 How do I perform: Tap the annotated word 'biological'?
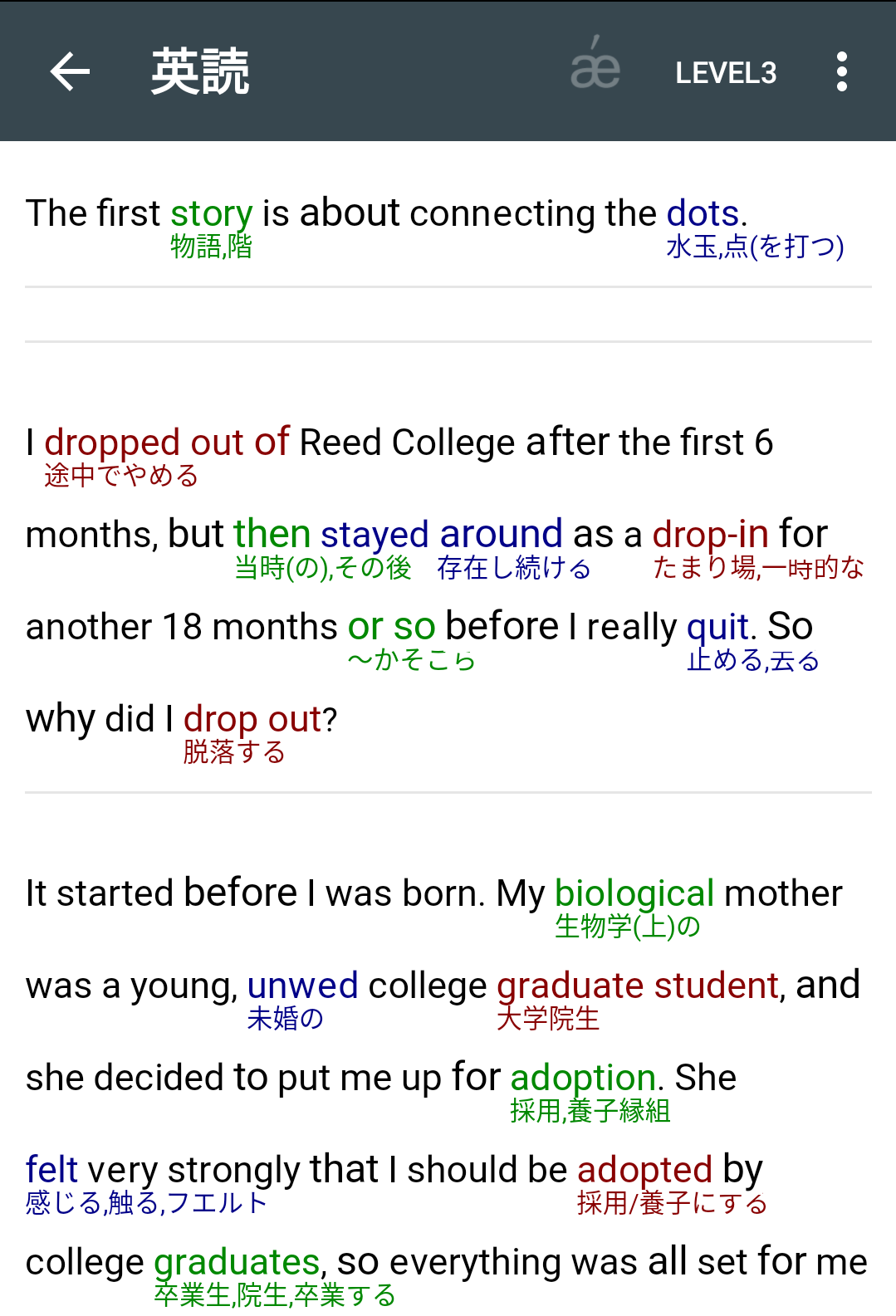634,893
